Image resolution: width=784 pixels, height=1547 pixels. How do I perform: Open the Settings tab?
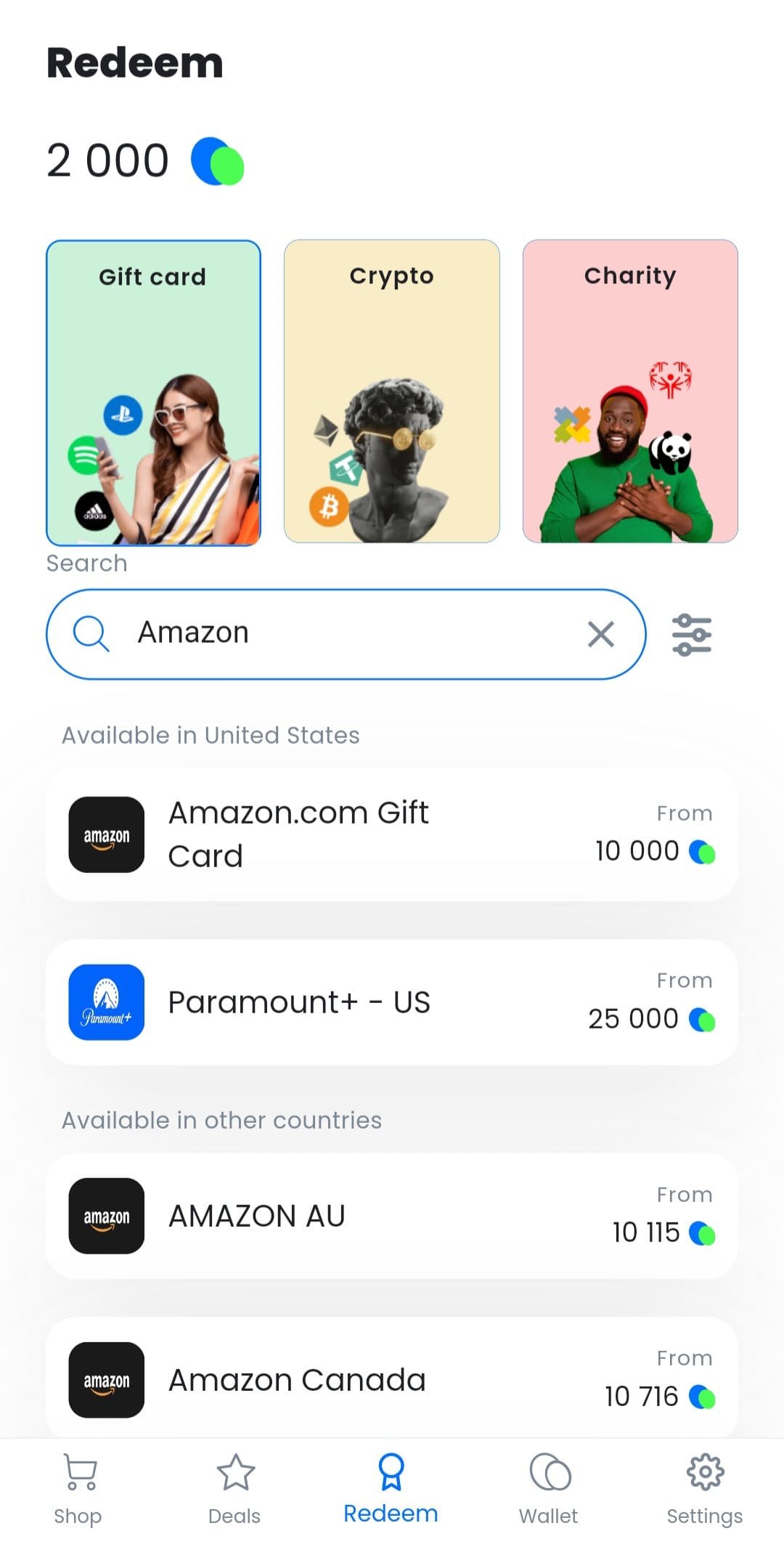[x=705, y=1489]
